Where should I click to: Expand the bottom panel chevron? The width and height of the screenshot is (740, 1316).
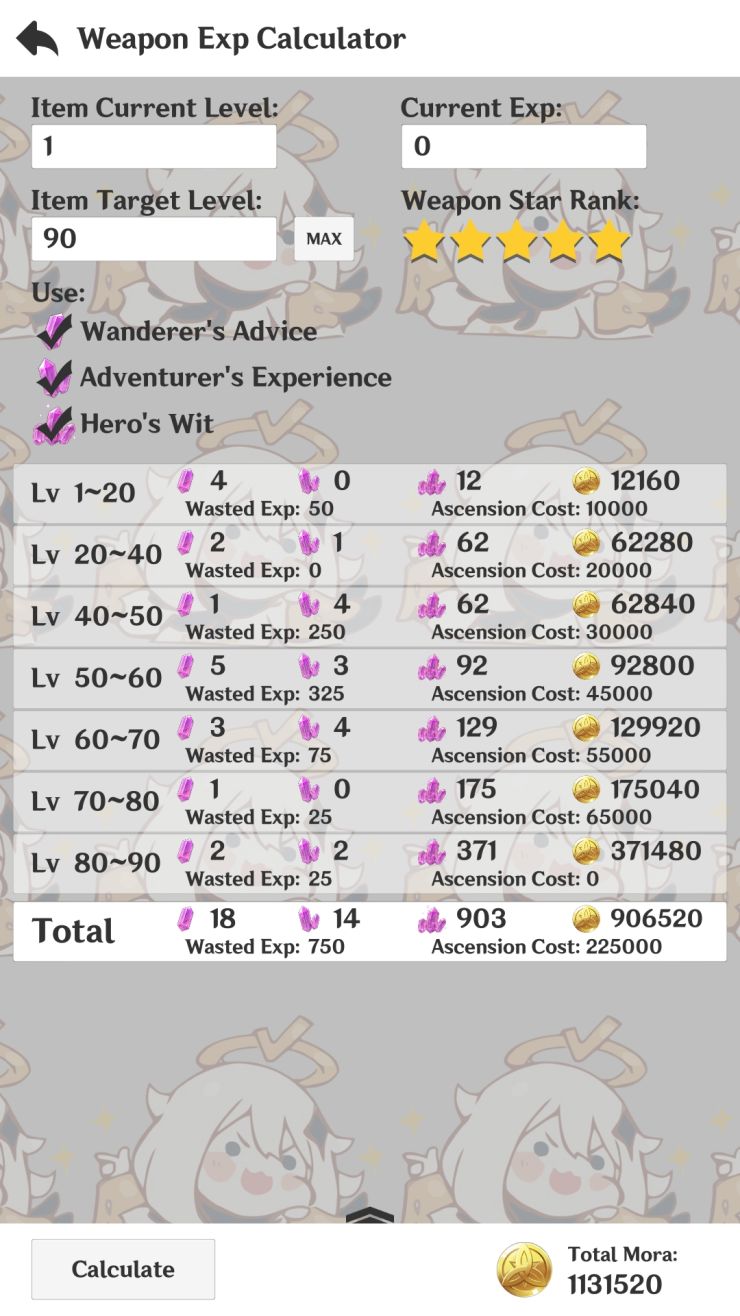click(x=370, y=1215)
